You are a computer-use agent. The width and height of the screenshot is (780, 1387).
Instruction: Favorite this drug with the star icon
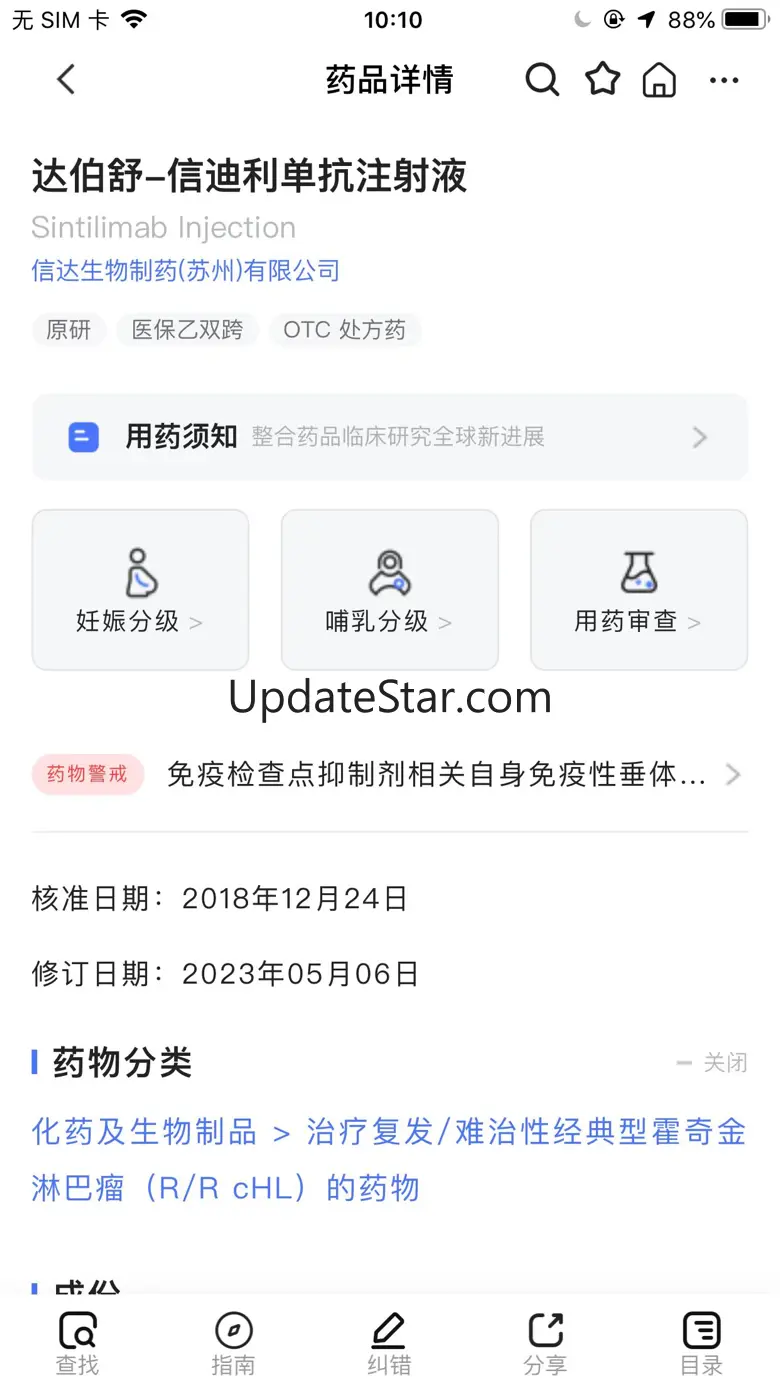click(602, 80)
